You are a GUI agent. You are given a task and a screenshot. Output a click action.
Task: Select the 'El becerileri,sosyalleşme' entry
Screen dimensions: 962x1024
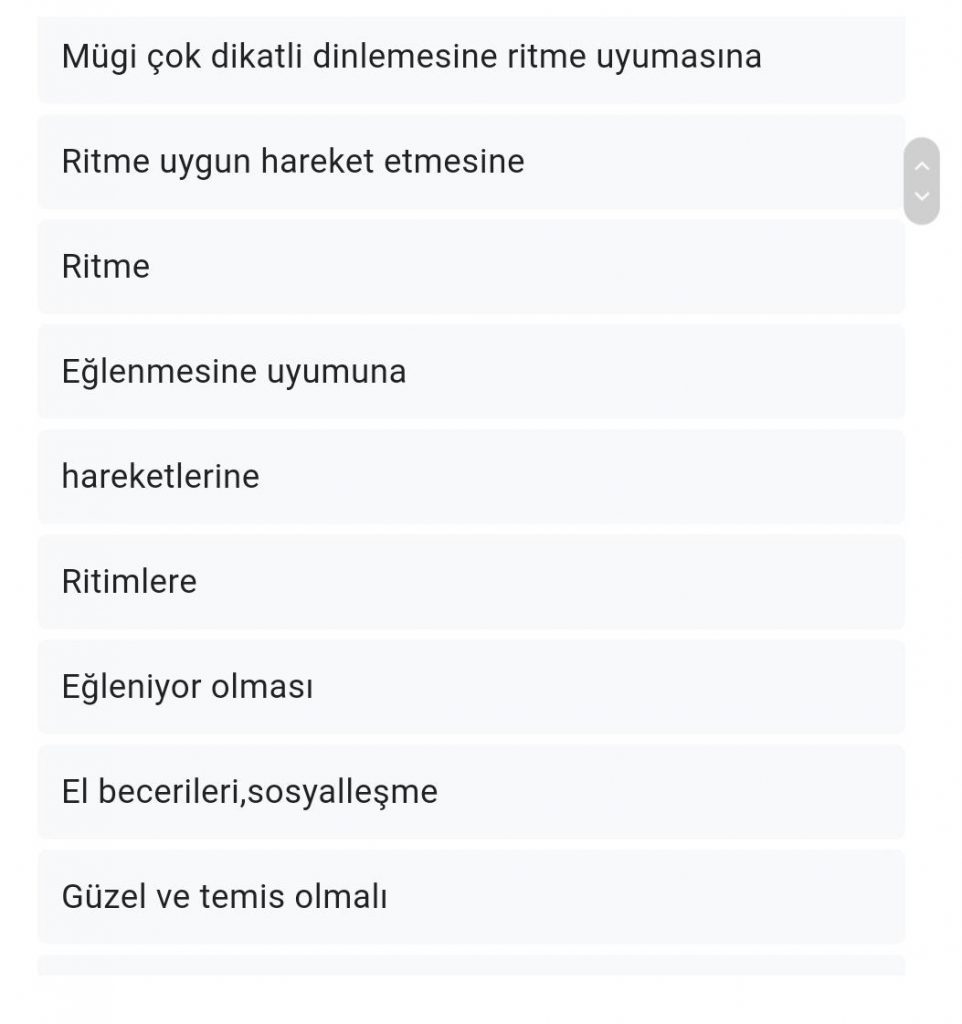pyautogui.click(x=470, y=791)
